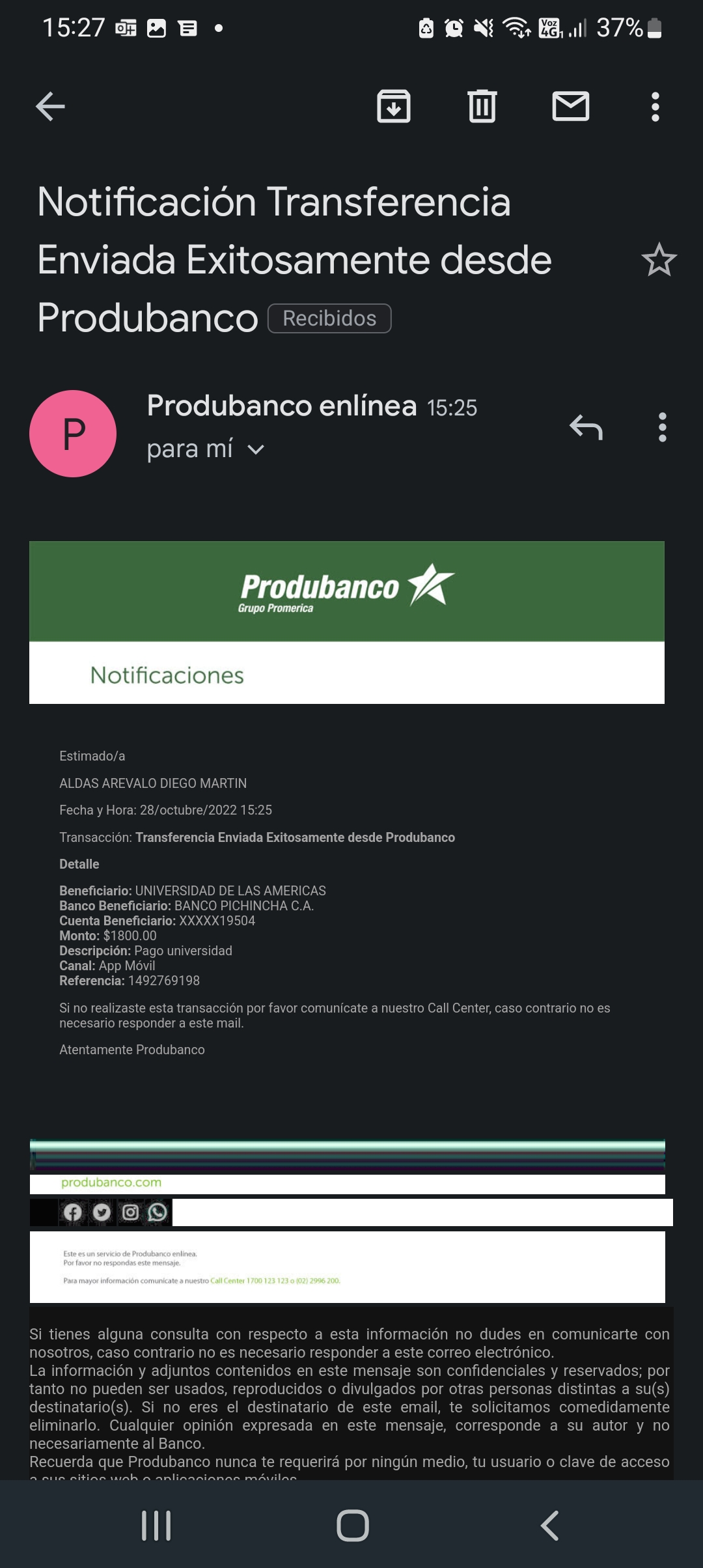Open recent apps from navigation bar
Viewport: 703px width, 1568px height.
(x=156, y=1526)
